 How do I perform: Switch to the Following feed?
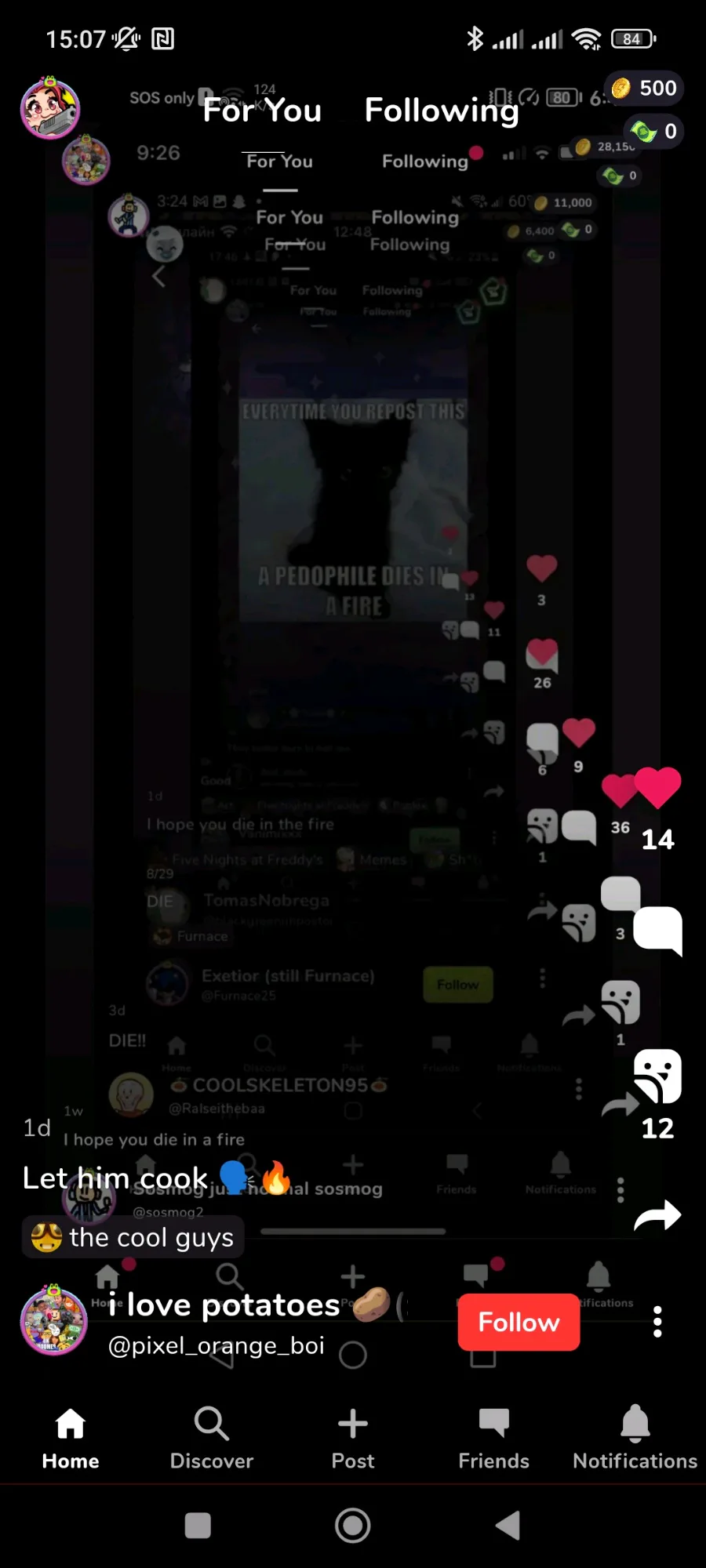coord(442,111)
